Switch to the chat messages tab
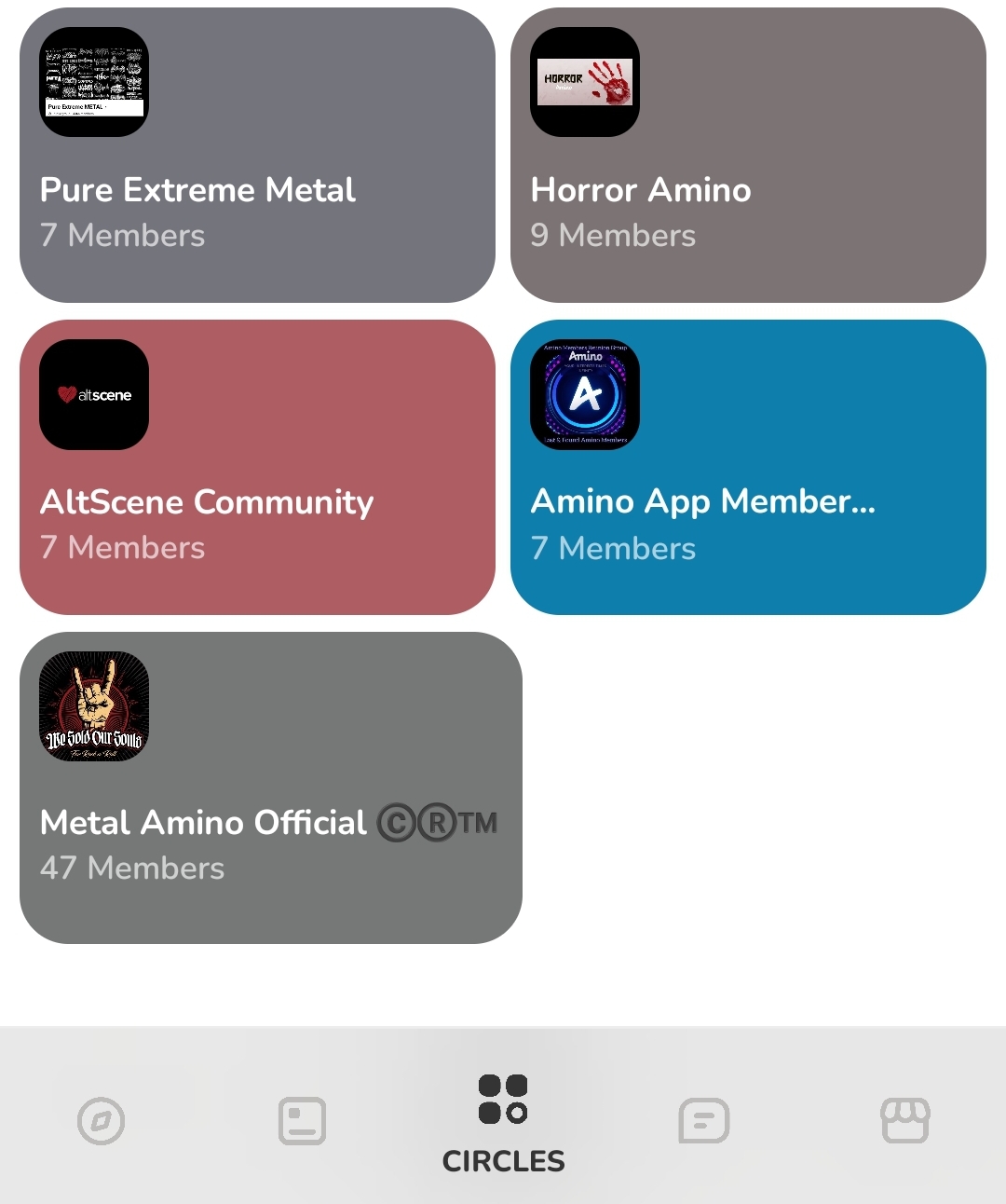 coord(703,1120)
